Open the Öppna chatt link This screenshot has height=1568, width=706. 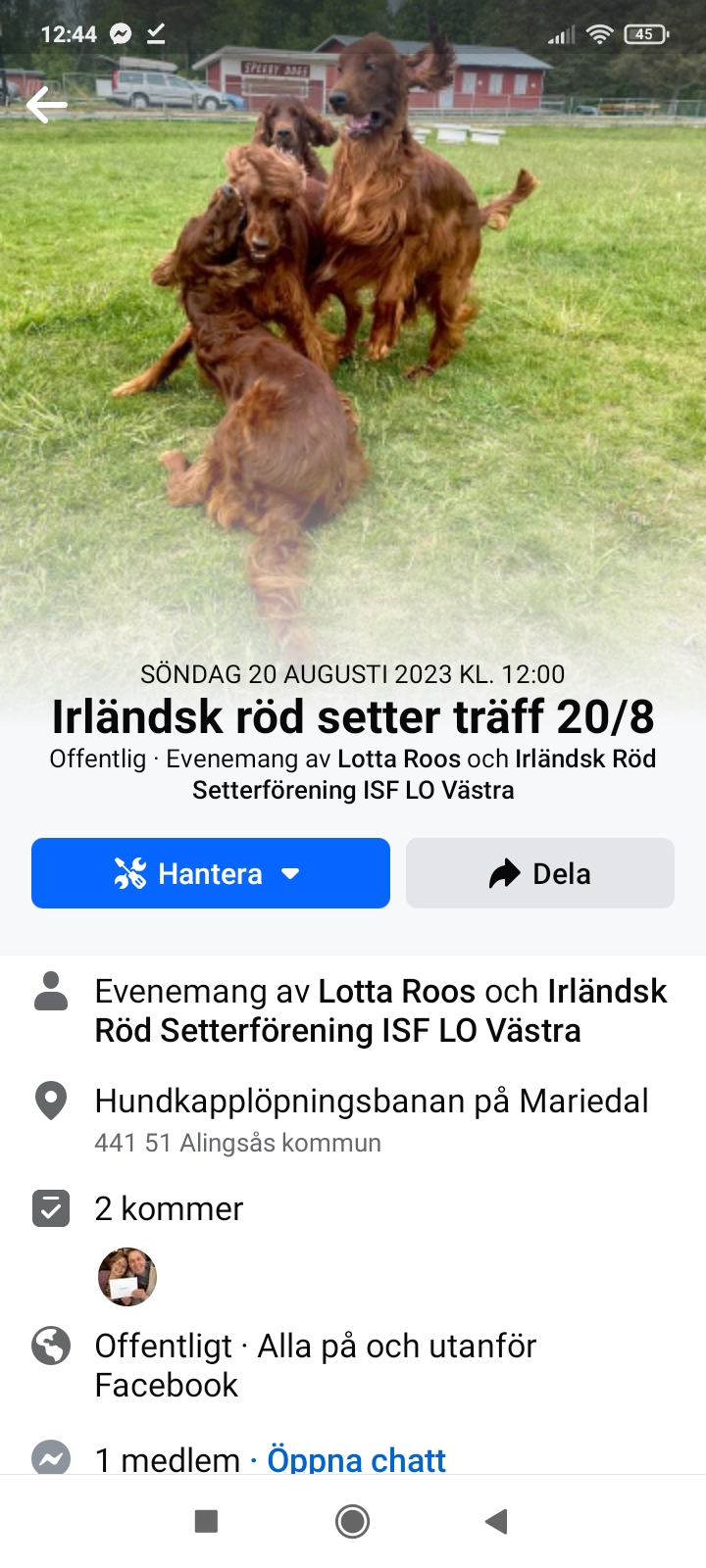(x=357, y=1459)
